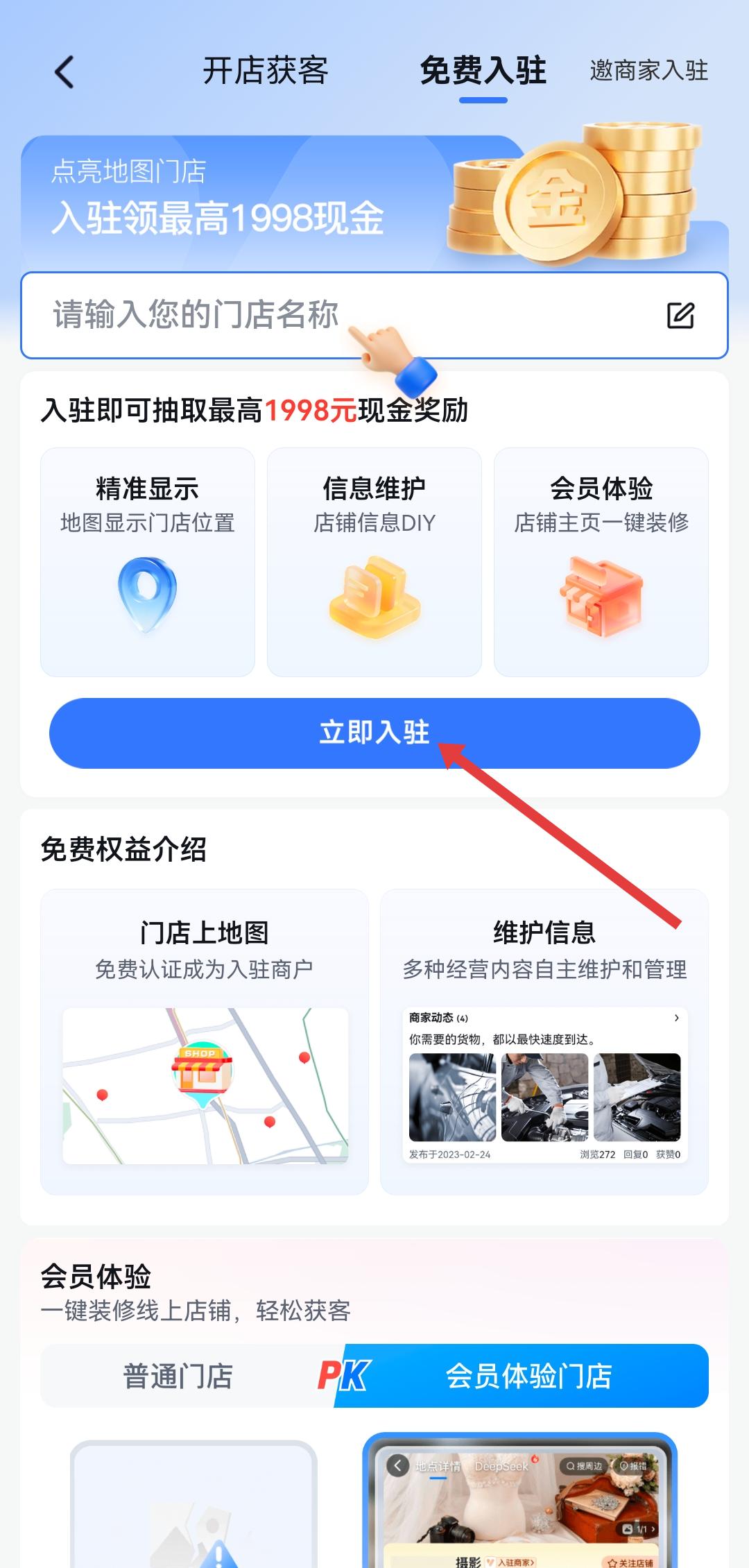Switch to the 会员体验门店 tab
The height and width of the screenshot is (1568, 749).
(528, 1376)
